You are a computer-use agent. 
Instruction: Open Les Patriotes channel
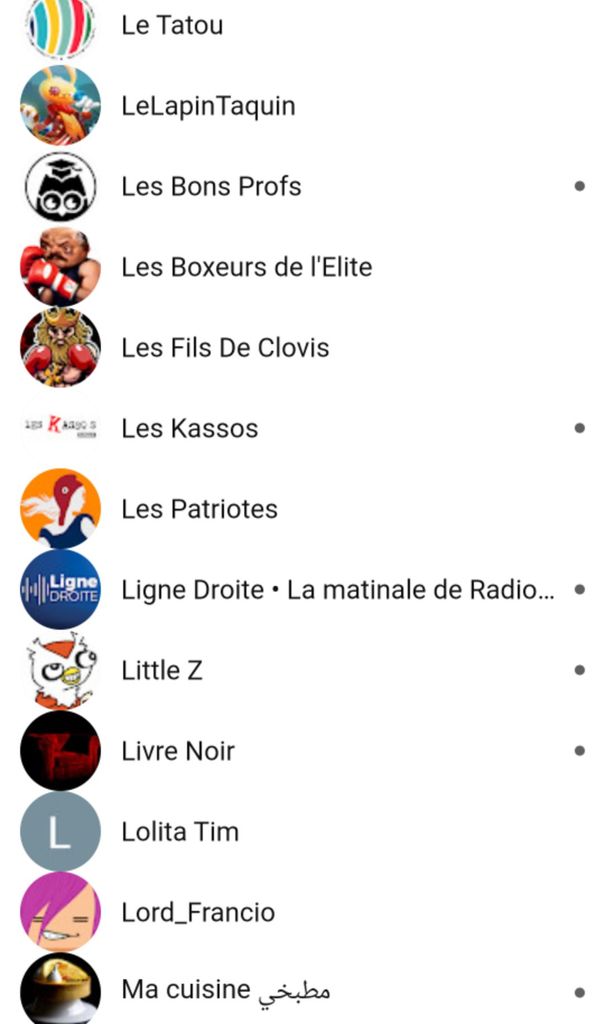coord(199,509)
